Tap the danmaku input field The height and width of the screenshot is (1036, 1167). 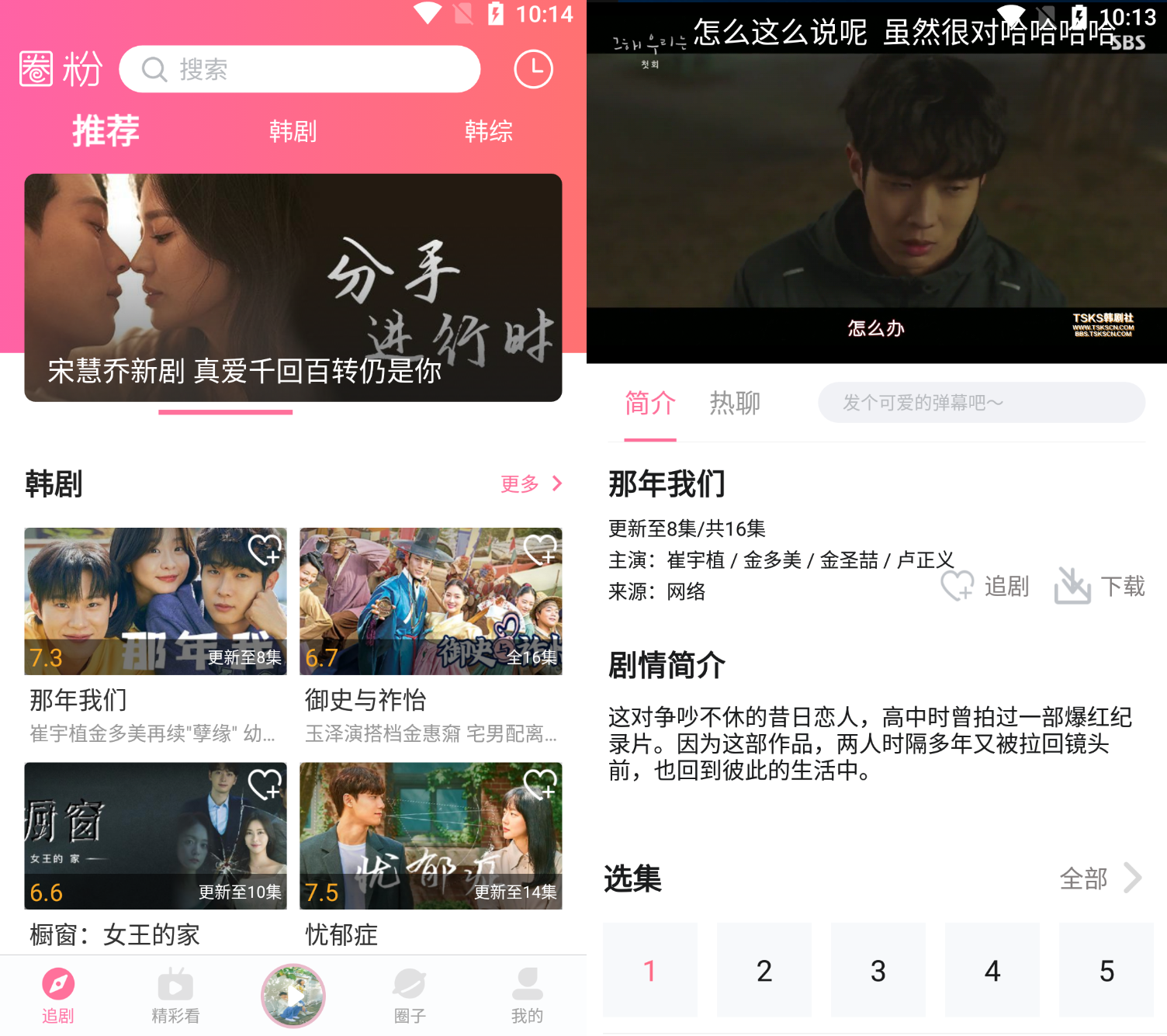coord(981,403)
